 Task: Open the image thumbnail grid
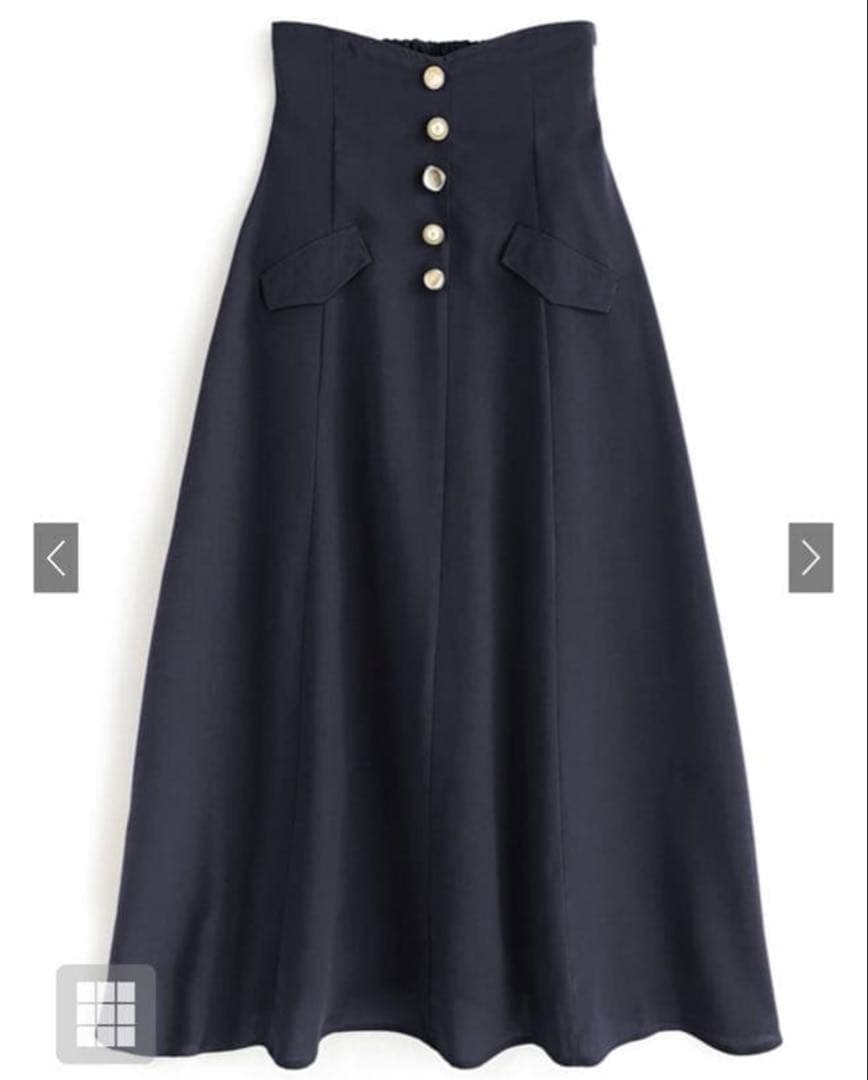click(x=106, y=1013)
